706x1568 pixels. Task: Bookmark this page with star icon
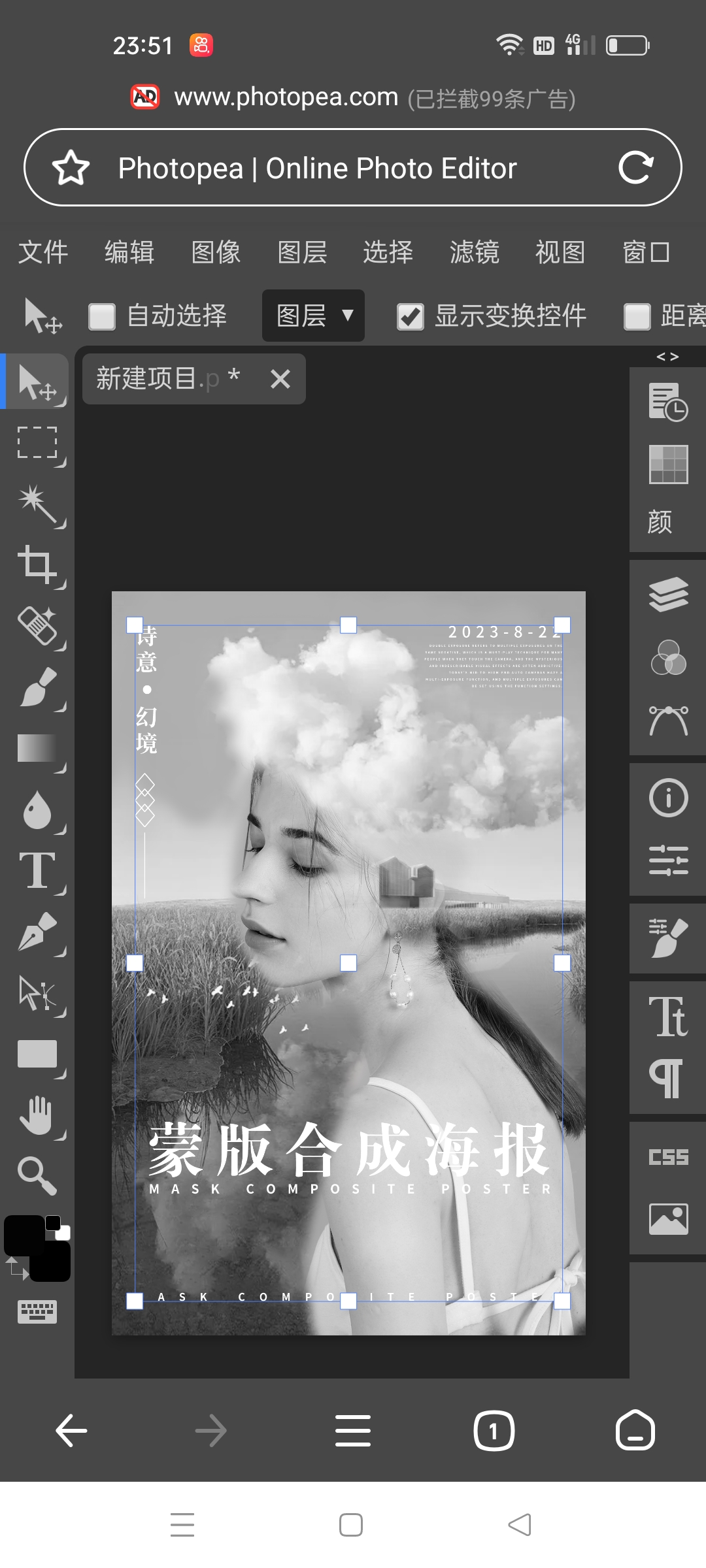pyautogui.click(x=71, y=168)
